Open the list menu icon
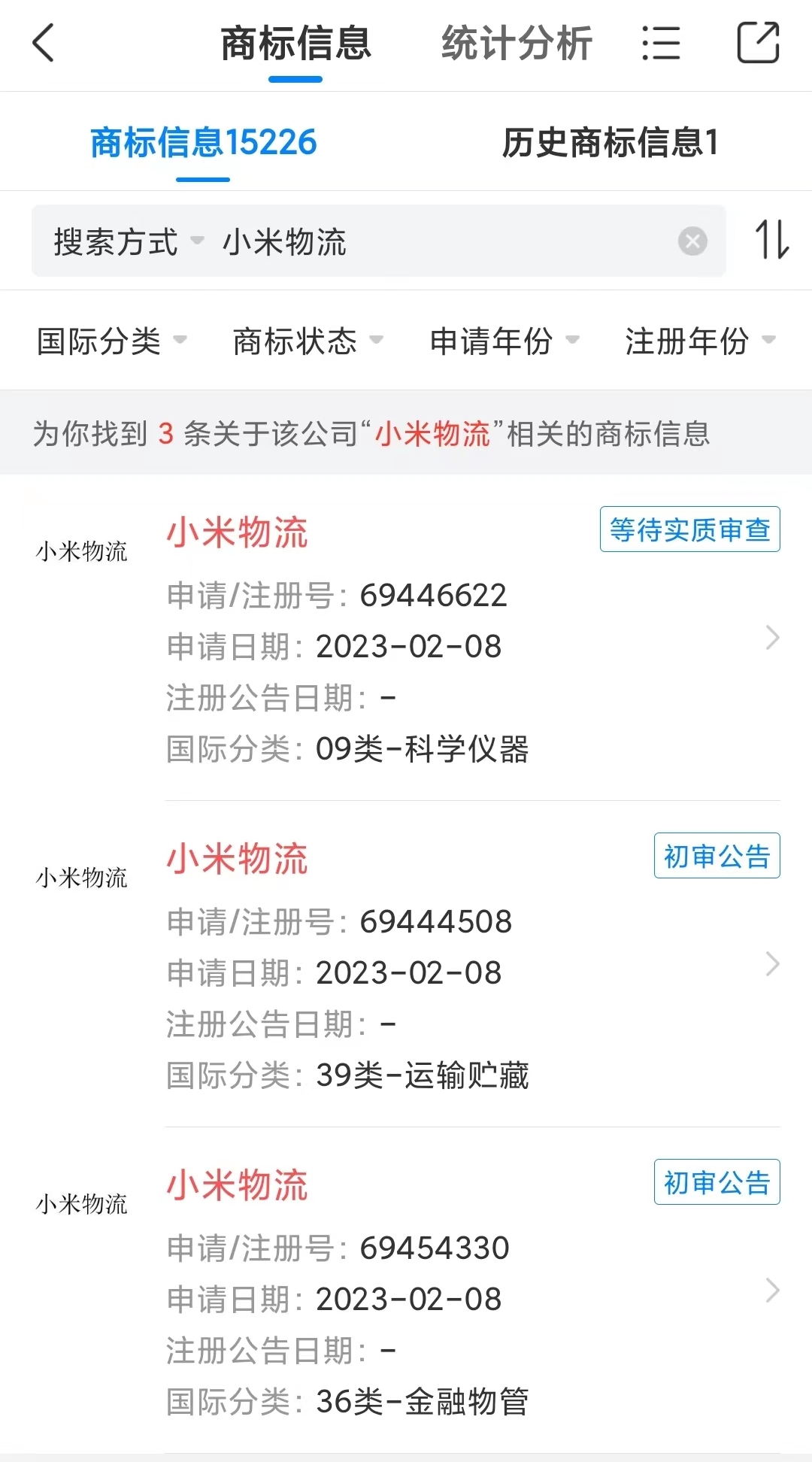812x1462 pixels. [x=661, y=43]
